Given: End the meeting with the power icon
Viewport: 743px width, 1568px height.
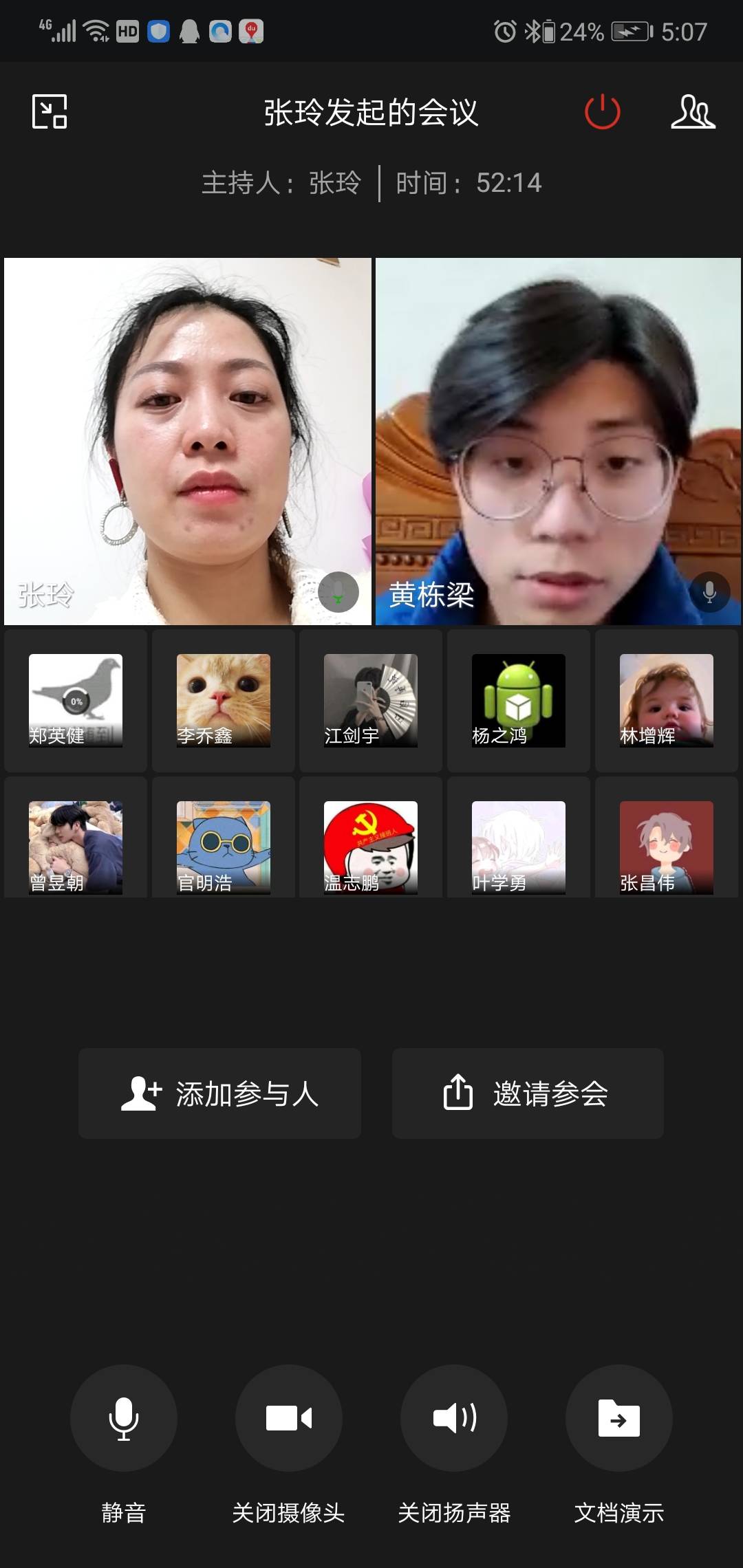Looking at the screenshot, I should click(602, 111).
